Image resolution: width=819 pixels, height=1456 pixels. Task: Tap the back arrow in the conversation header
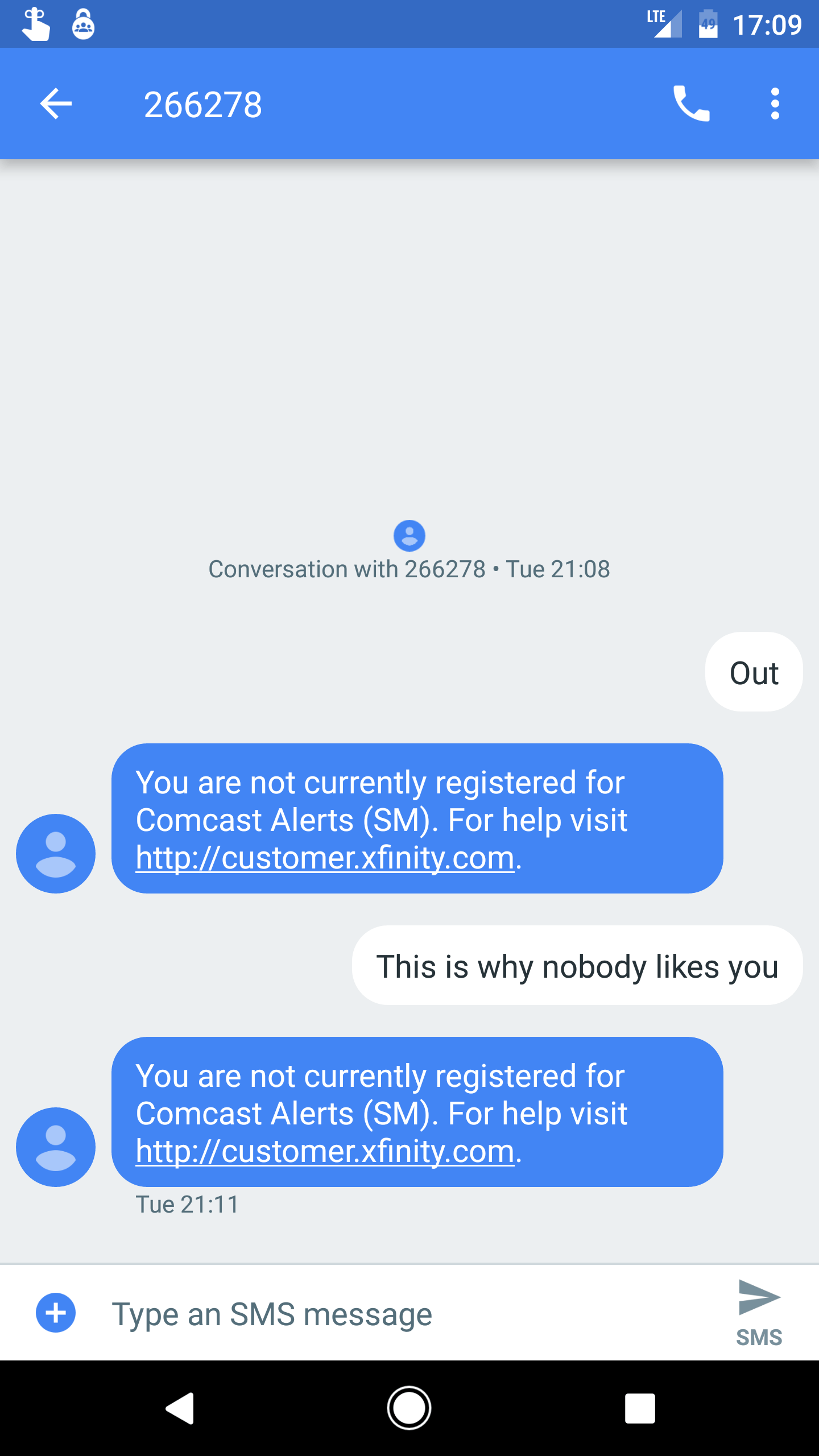(55, 104)
